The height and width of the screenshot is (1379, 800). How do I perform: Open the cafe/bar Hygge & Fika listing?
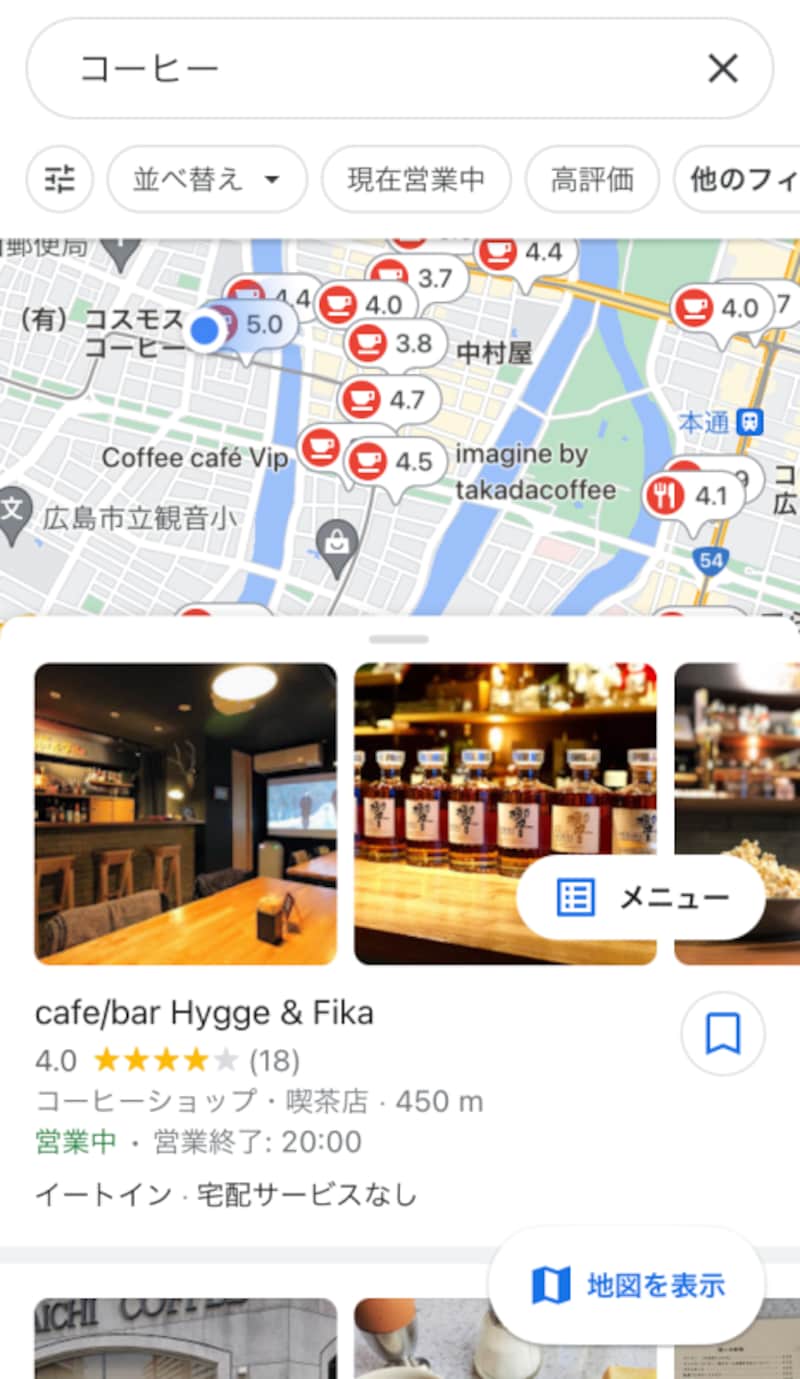click(204, 1013)
